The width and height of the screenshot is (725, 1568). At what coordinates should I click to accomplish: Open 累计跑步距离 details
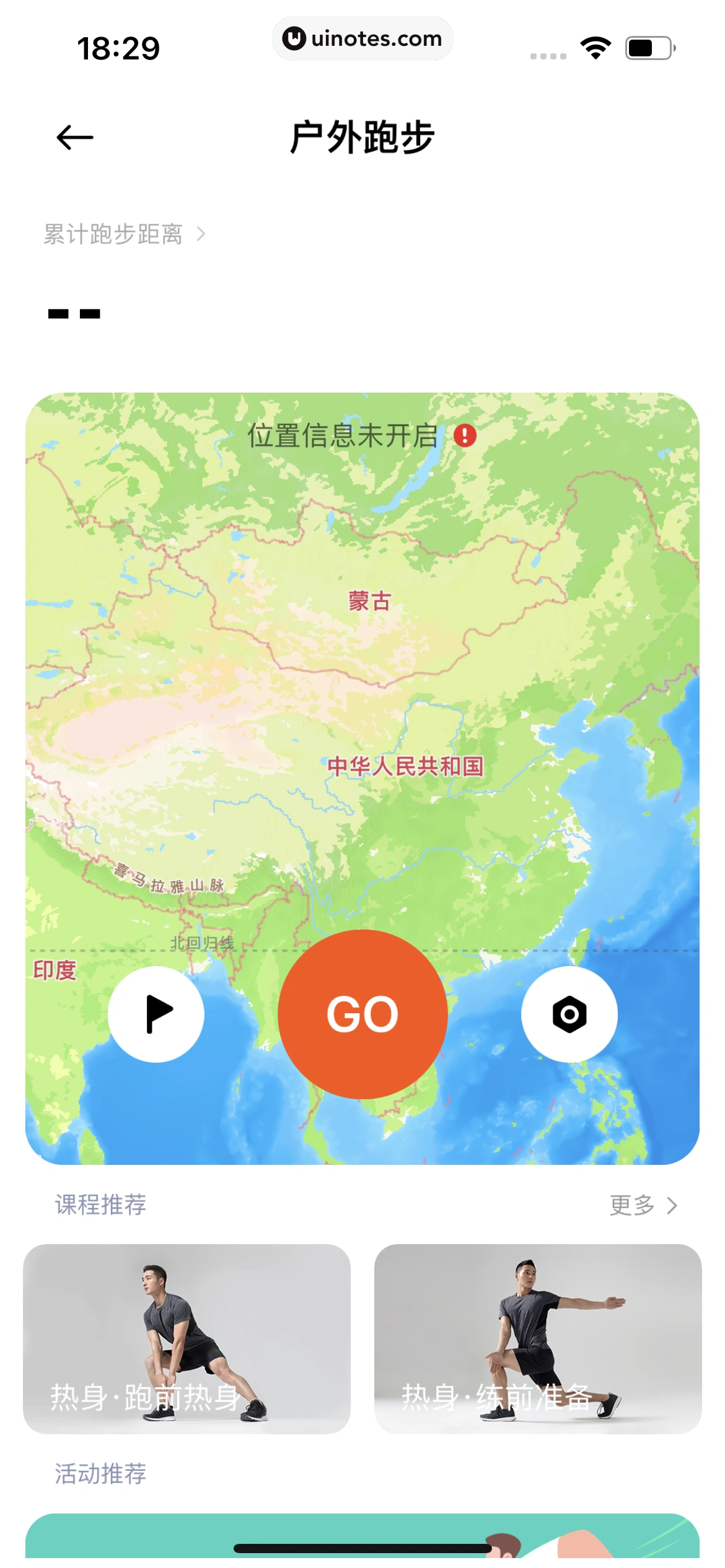[124, 234]
